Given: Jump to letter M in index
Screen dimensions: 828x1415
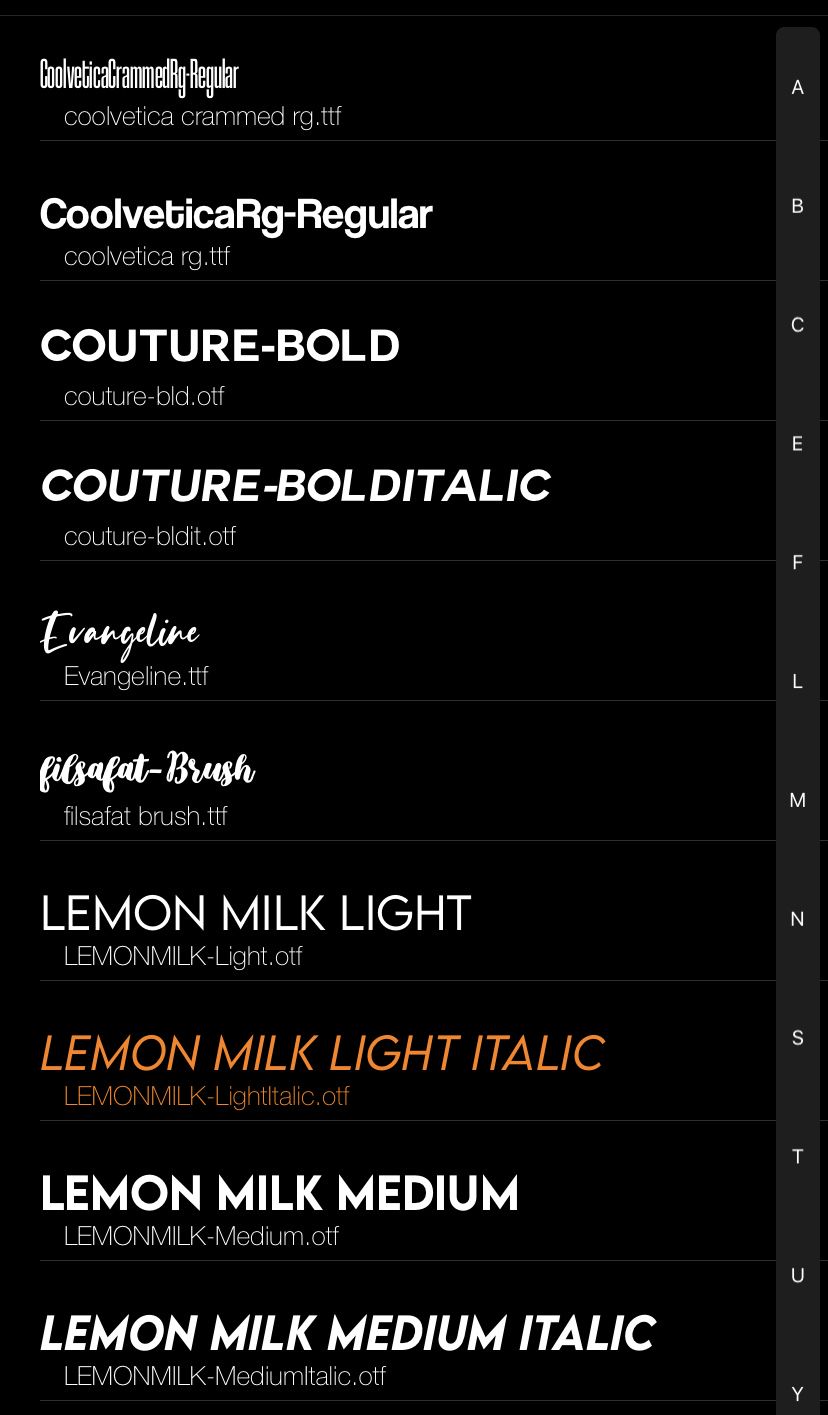Looking at the screenshot, I should tap(797, 800).
